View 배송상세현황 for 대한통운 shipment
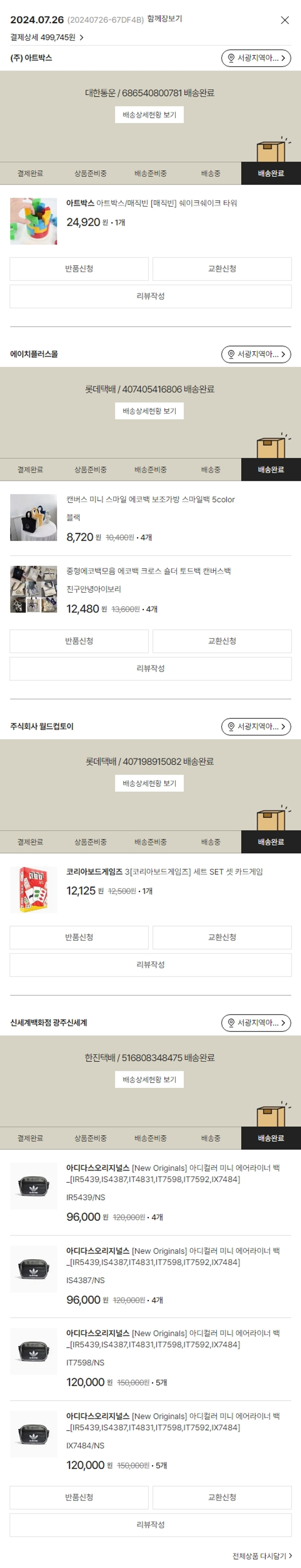Screen dimensions: 301x1568 [149, 115]
